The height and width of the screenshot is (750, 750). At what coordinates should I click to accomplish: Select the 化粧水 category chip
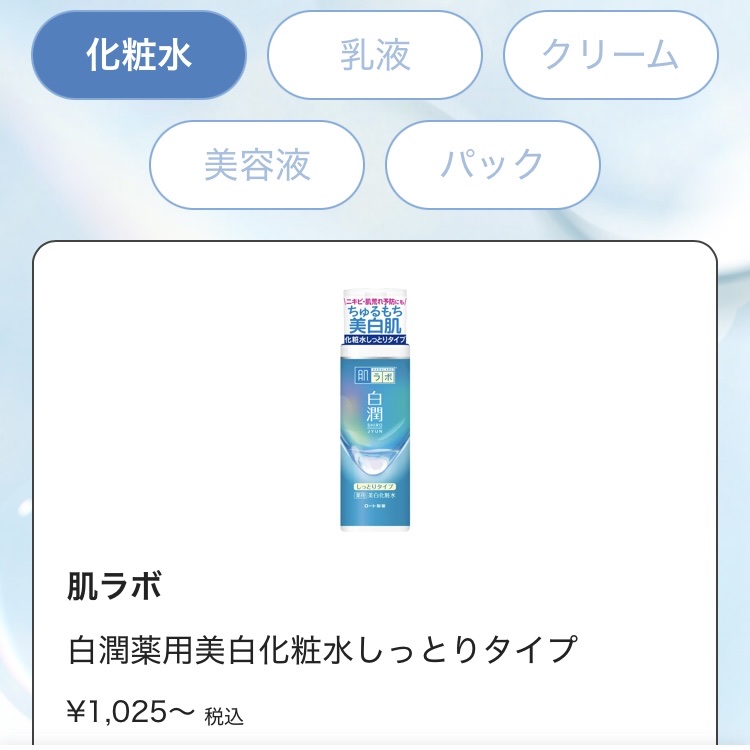139,55
